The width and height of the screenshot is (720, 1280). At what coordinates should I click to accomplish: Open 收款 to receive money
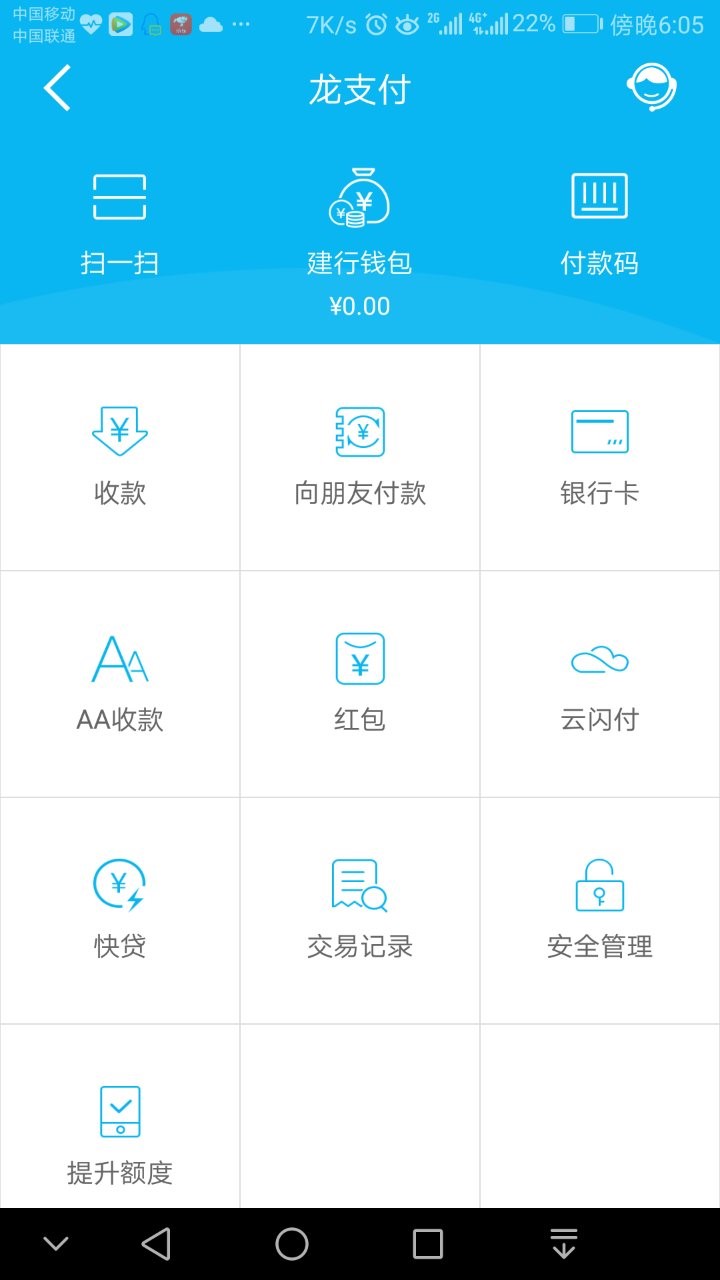click(120, 457)
